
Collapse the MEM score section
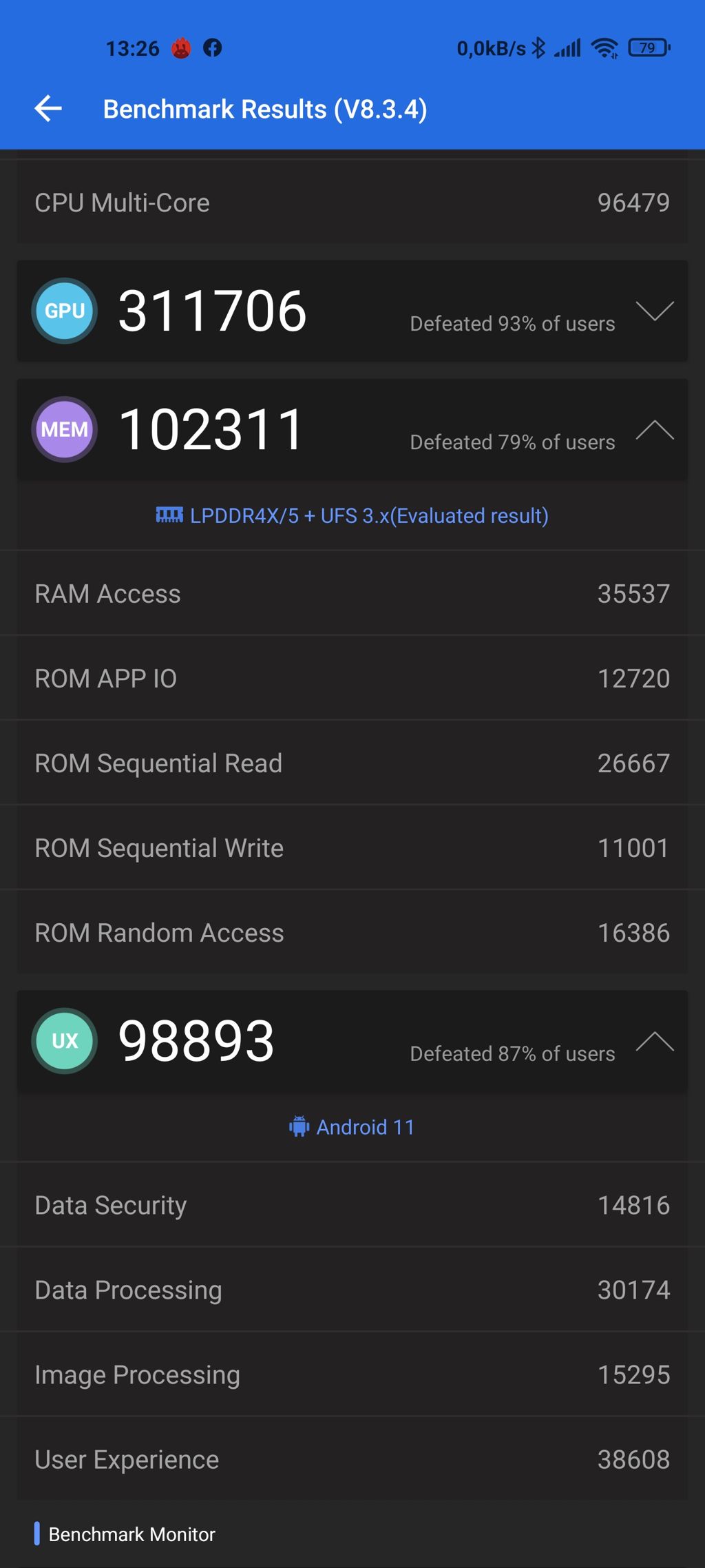tap(654, 431)
